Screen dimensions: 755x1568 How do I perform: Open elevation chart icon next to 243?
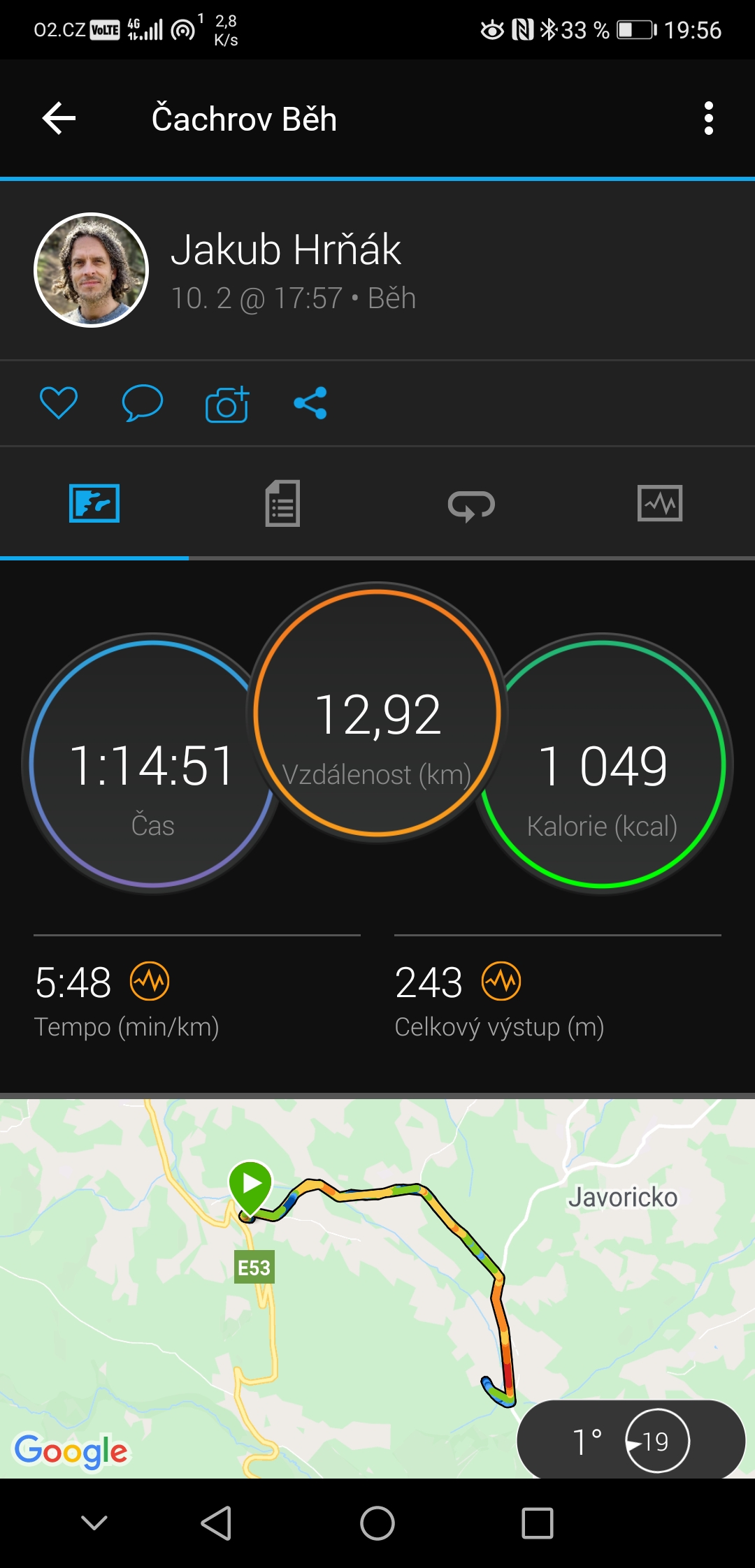point(501,981)
